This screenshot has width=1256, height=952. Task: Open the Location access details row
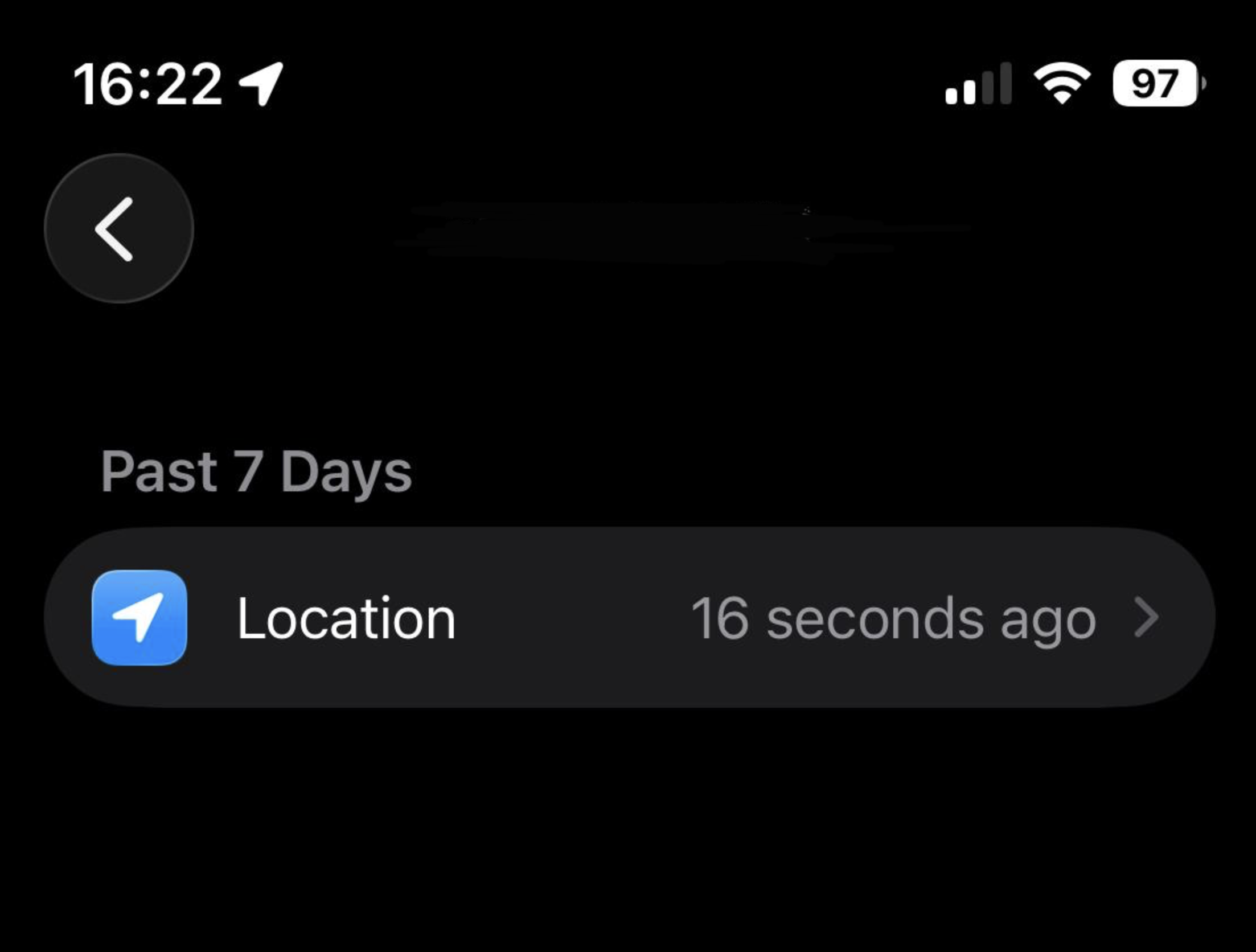click(629, 618)
